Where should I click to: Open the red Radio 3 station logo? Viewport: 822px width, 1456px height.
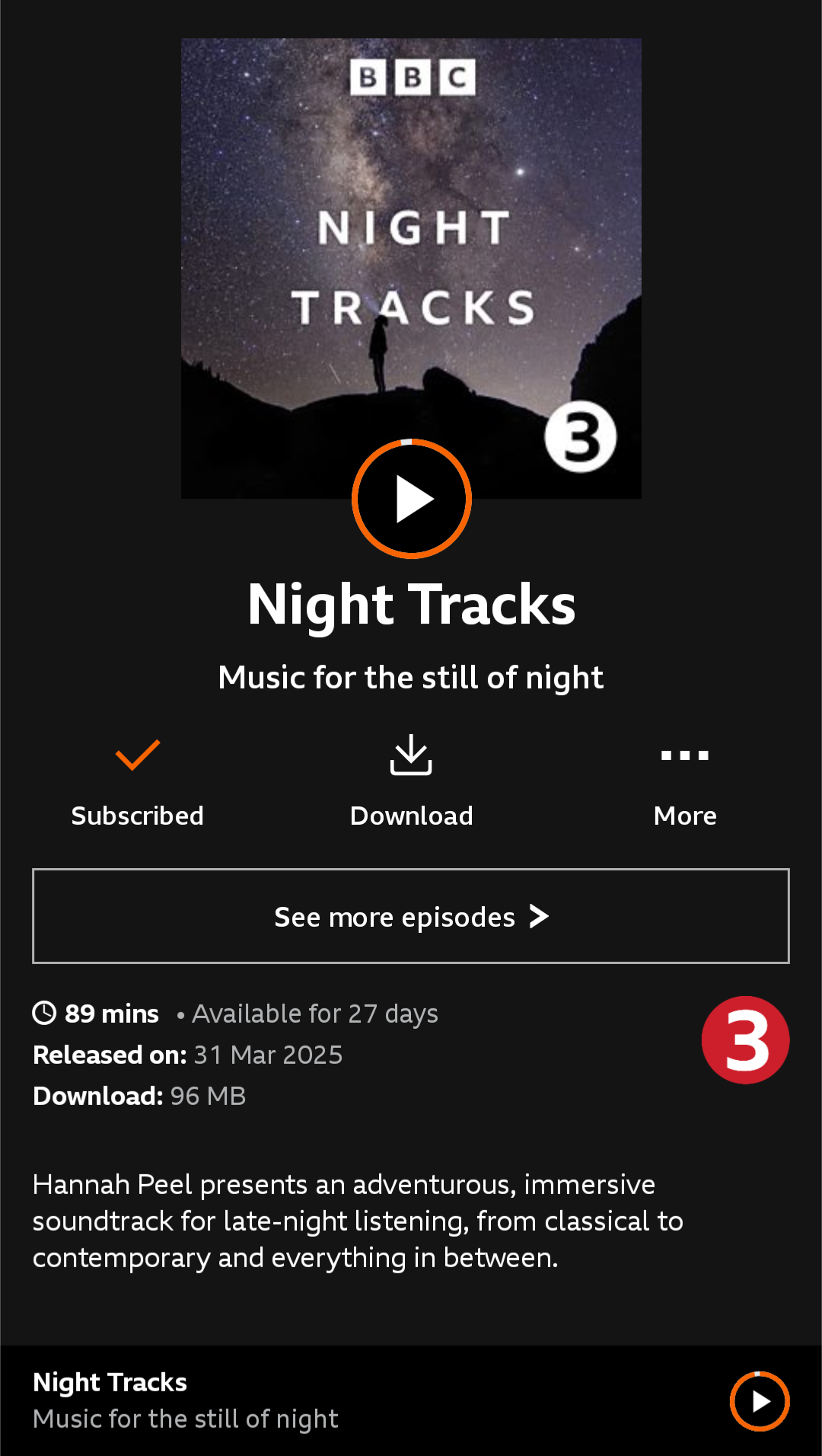pyautogui.click(x=745, y=1040)
